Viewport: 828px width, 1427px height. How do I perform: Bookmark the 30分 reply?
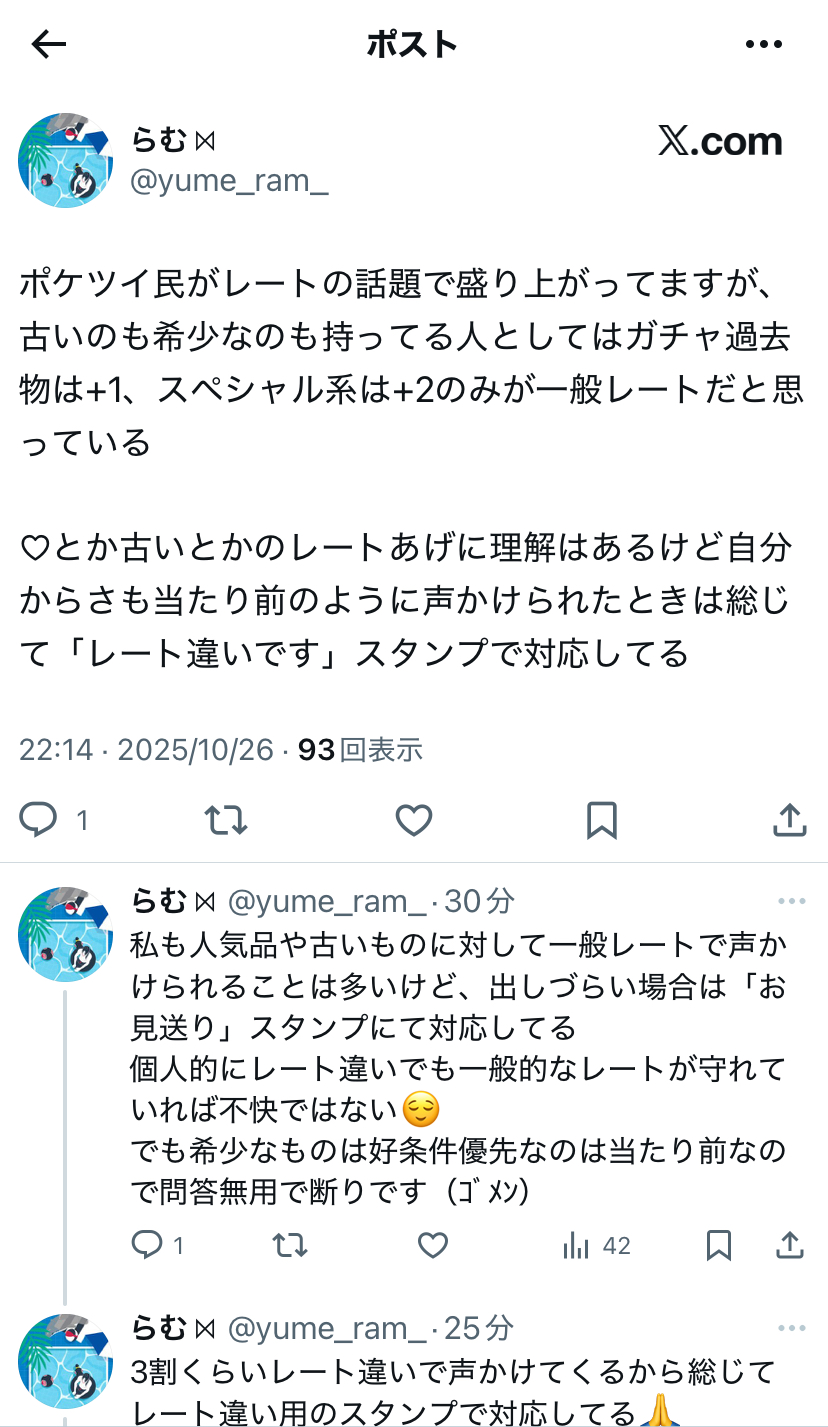pyautogui.click(x=718, y=1245)
